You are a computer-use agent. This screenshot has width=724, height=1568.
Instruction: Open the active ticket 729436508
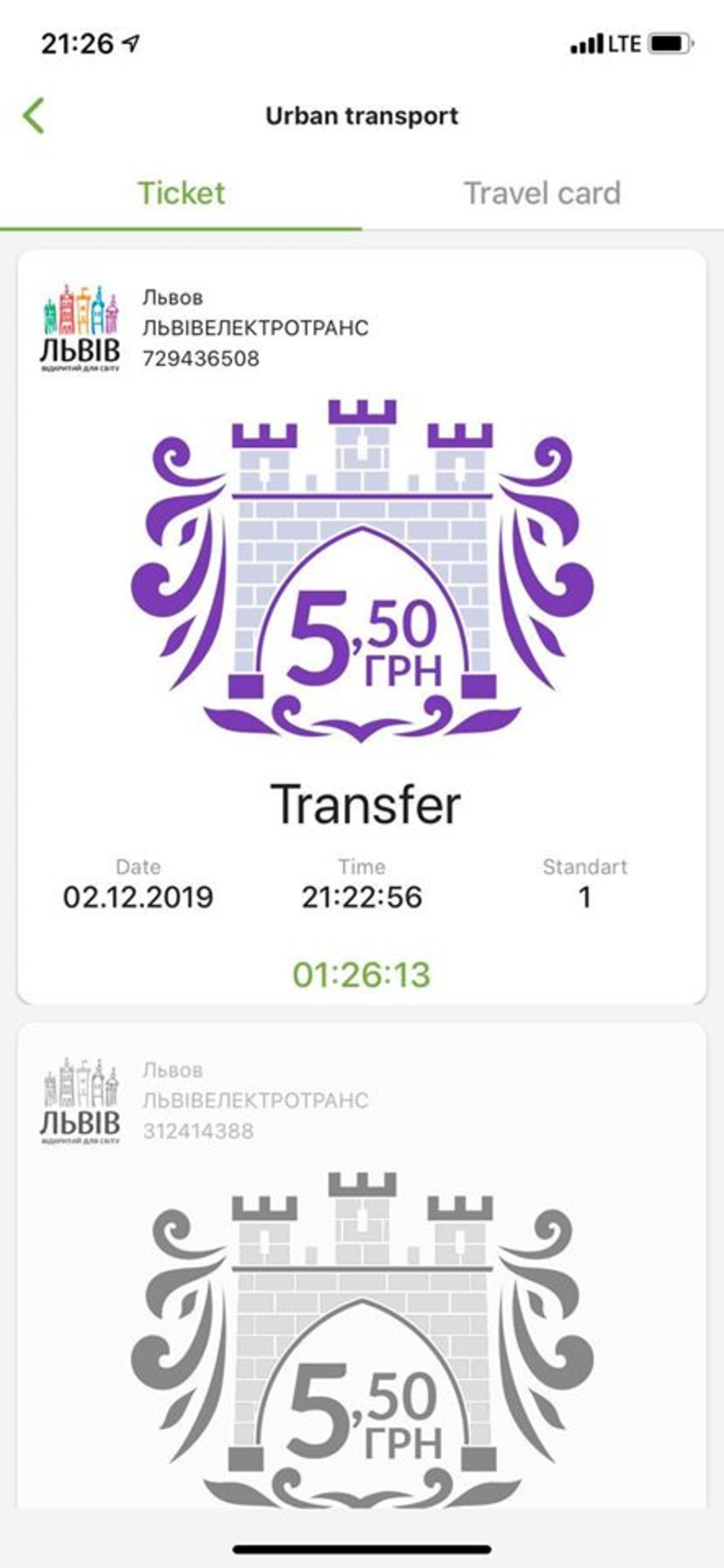[362, 627]
